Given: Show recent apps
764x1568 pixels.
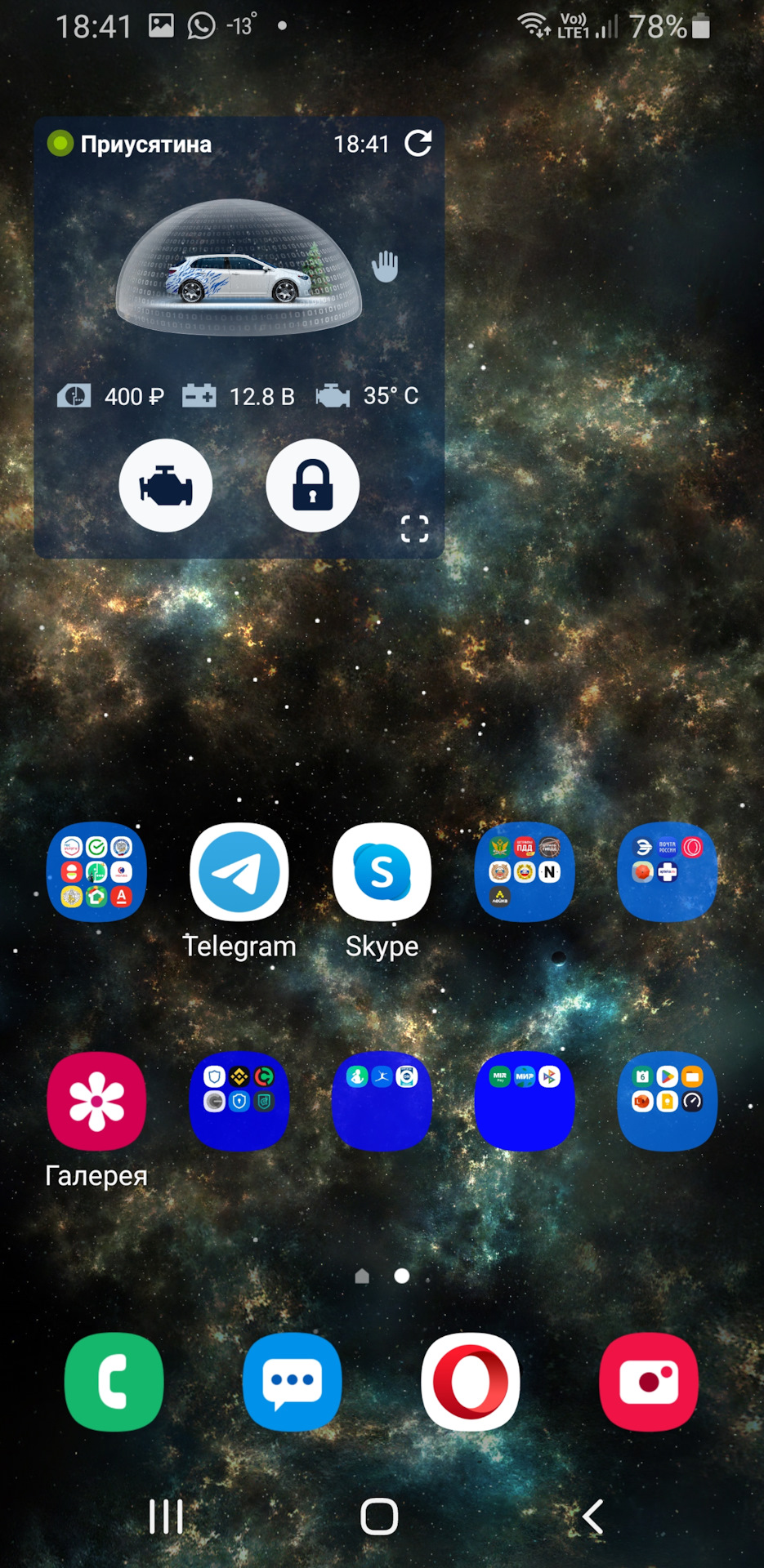Looking at the screenshot, I should tap(166, 1517).
